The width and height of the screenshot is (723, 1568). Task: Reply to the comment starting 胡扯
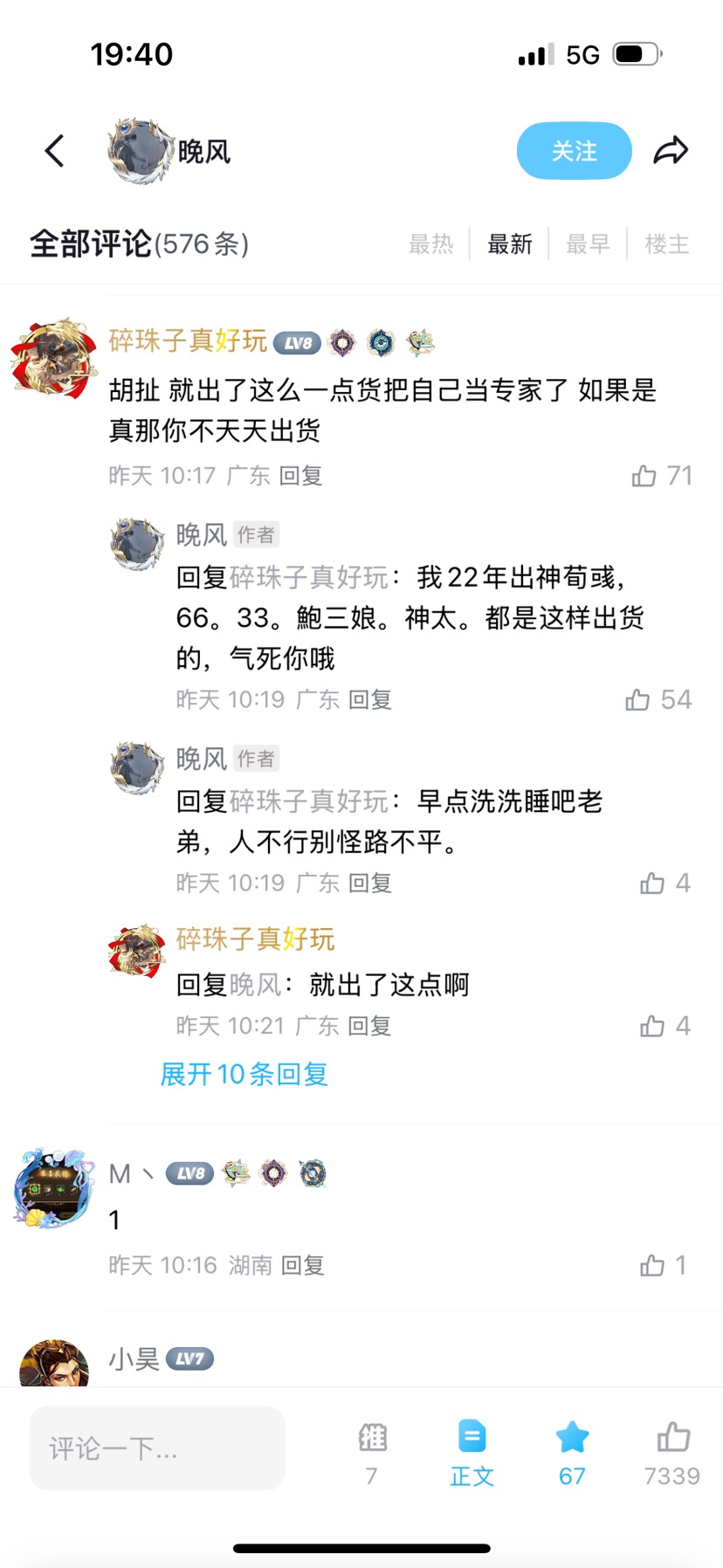(301, 476)
